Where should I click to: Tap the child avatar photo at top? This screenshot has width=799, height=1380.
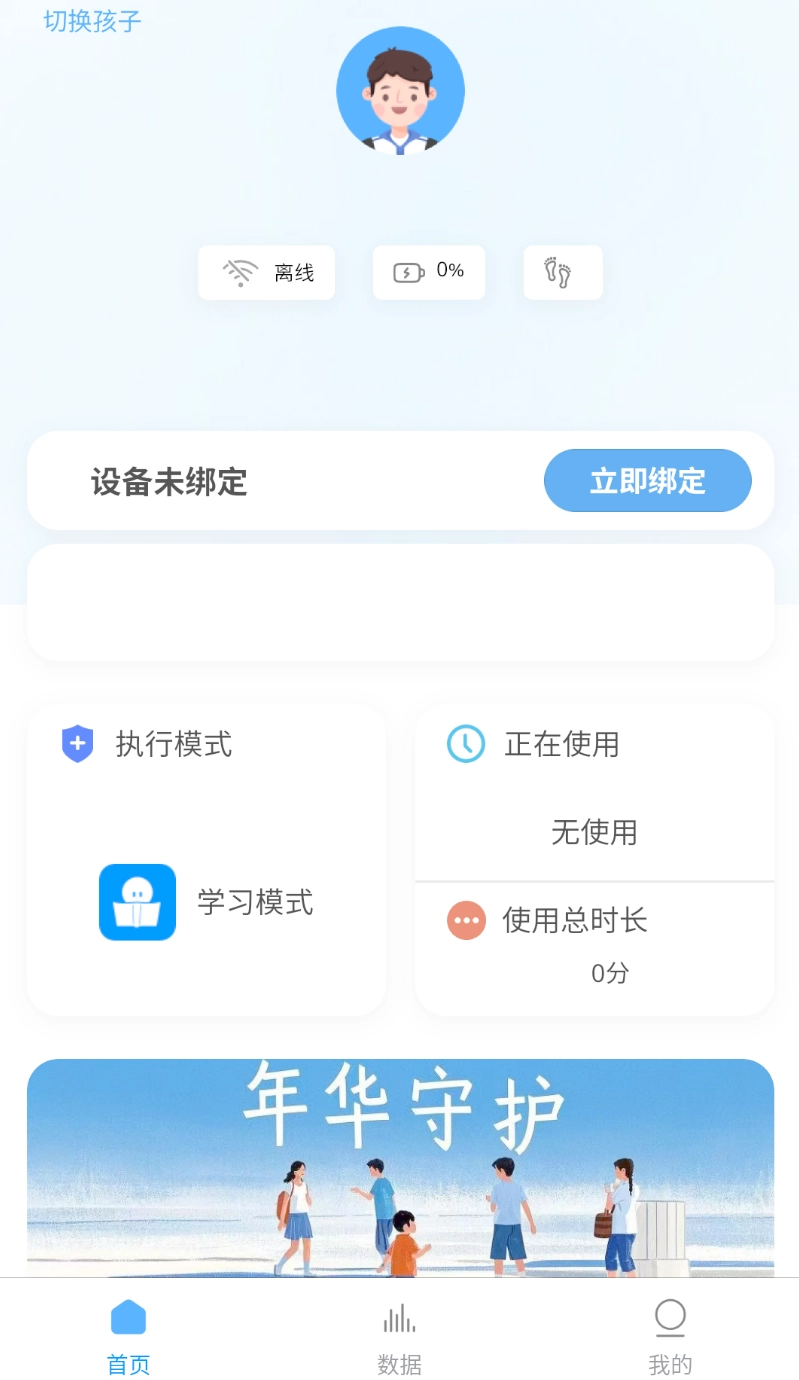[400, 90]
